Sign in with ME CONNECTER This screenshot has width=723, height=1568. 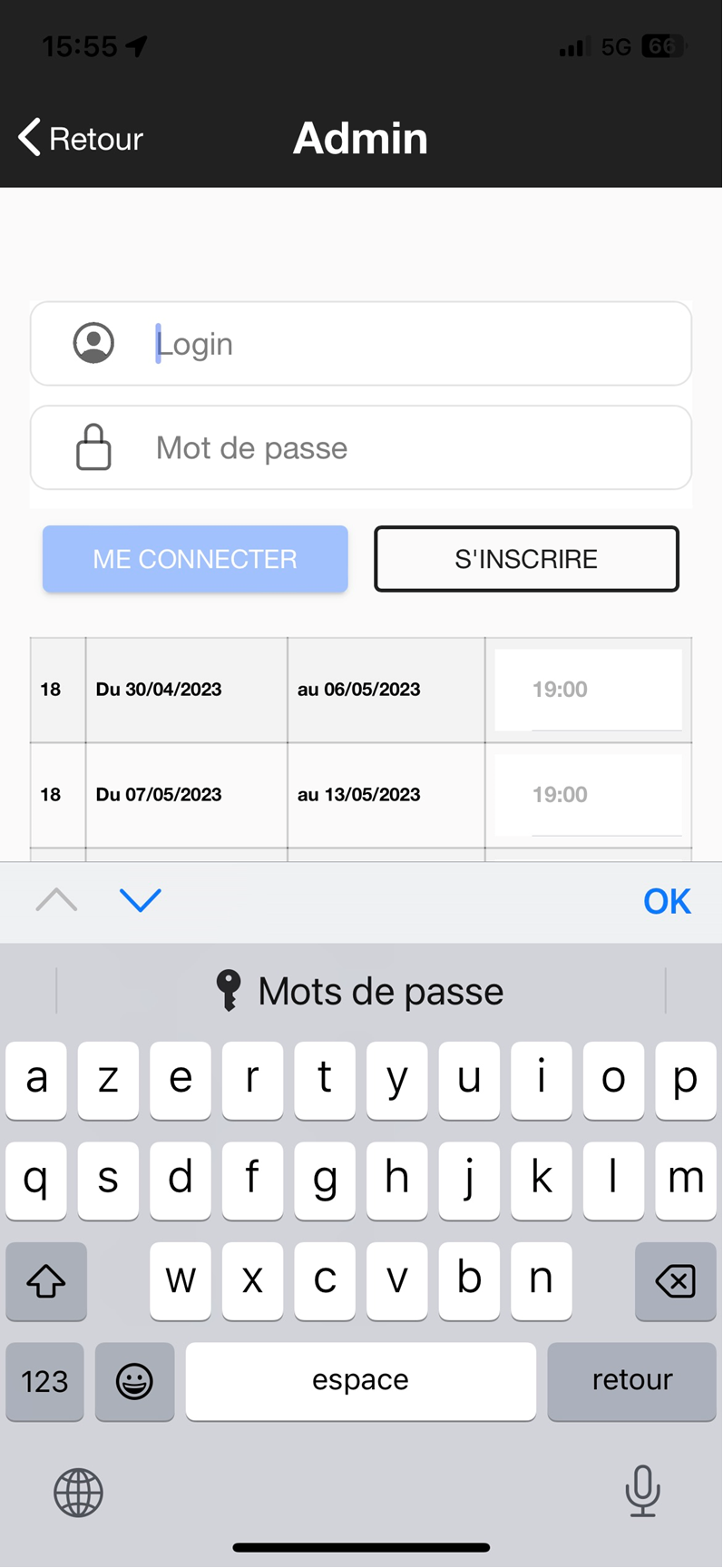tap(195, 559)
